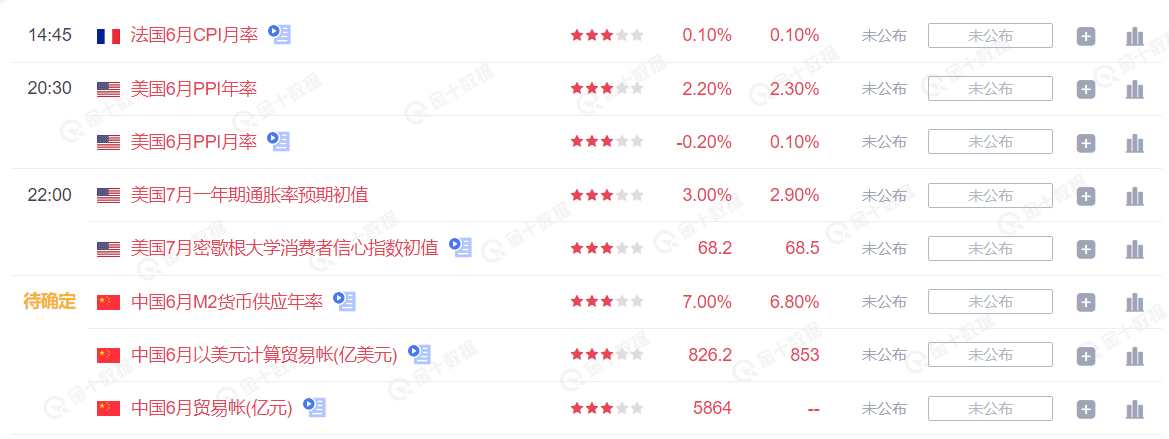Play the video explainer for 密歇根大学消费者信心指数

[x=460, y=247]
